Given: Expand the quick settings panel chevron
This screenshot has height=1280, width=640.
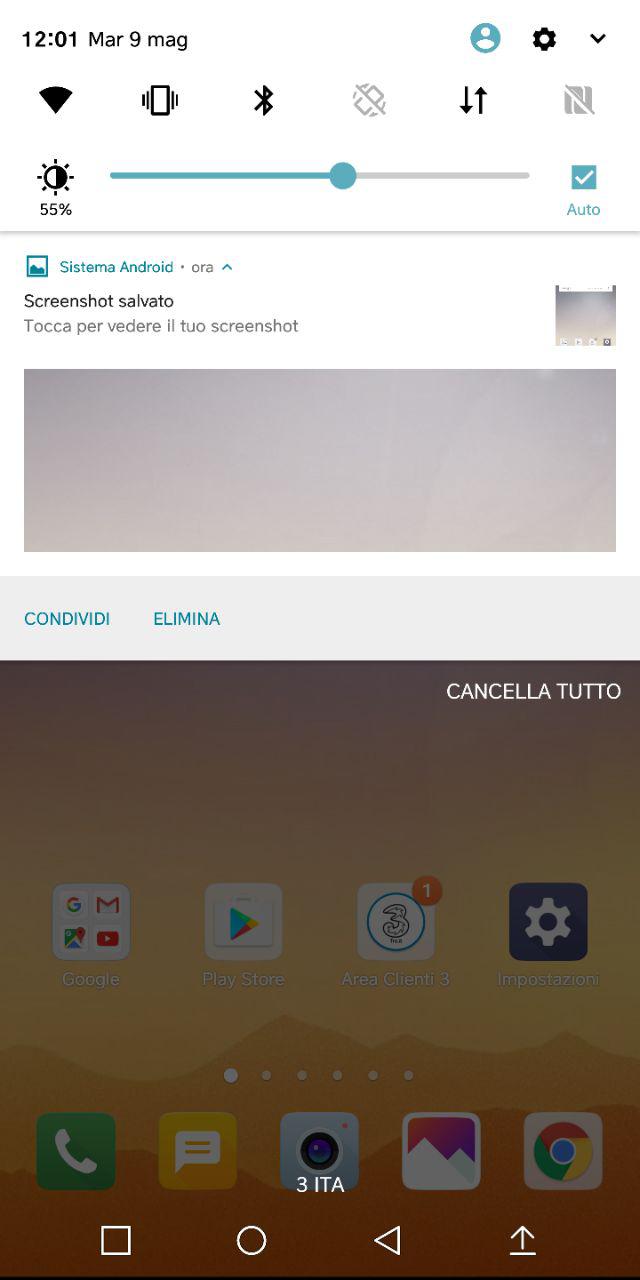Looking at the screenshot, I should click(x=598, y=39).
